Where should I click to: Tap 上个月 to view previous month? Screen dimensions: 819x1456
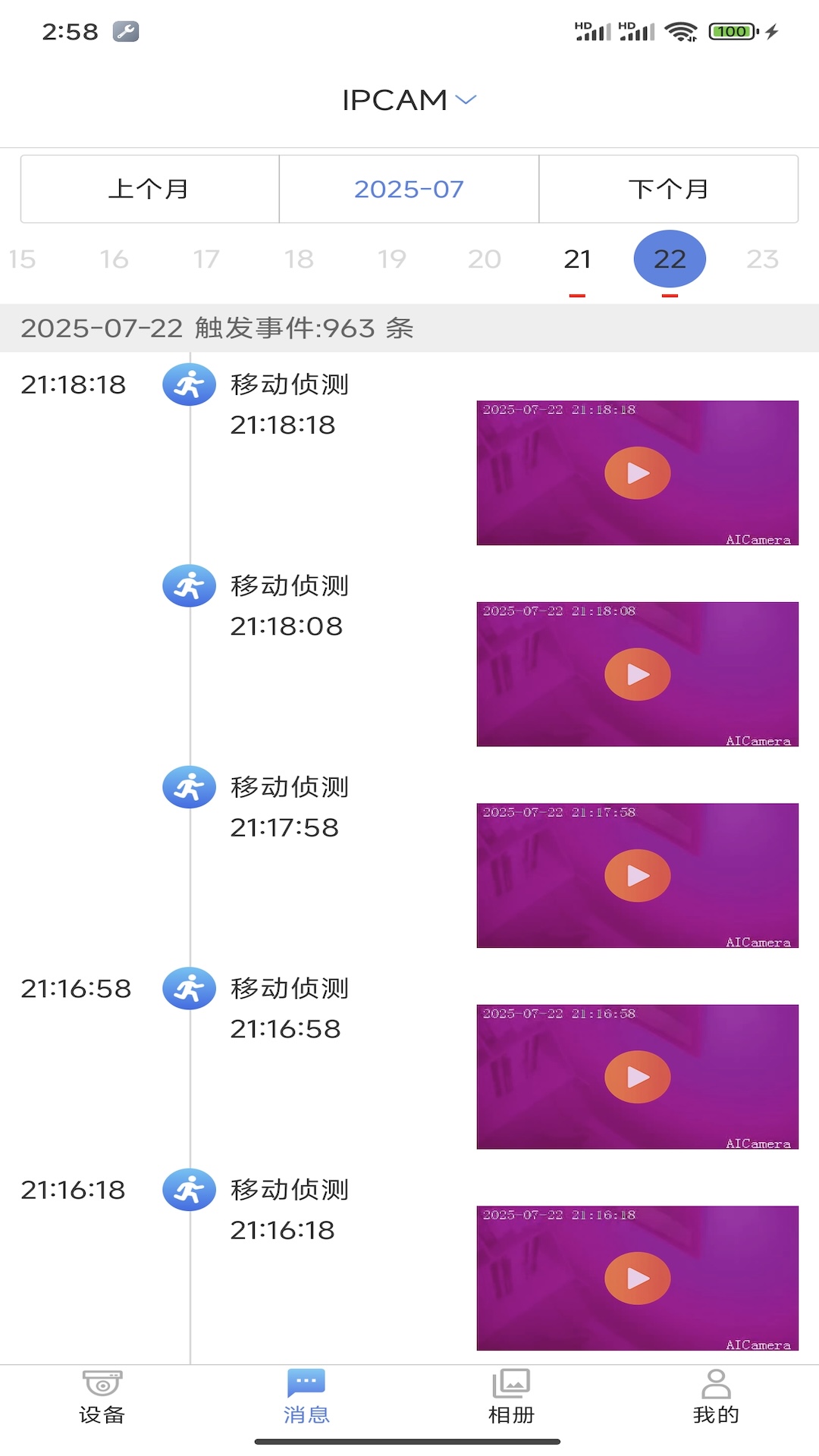pos(149,189)
